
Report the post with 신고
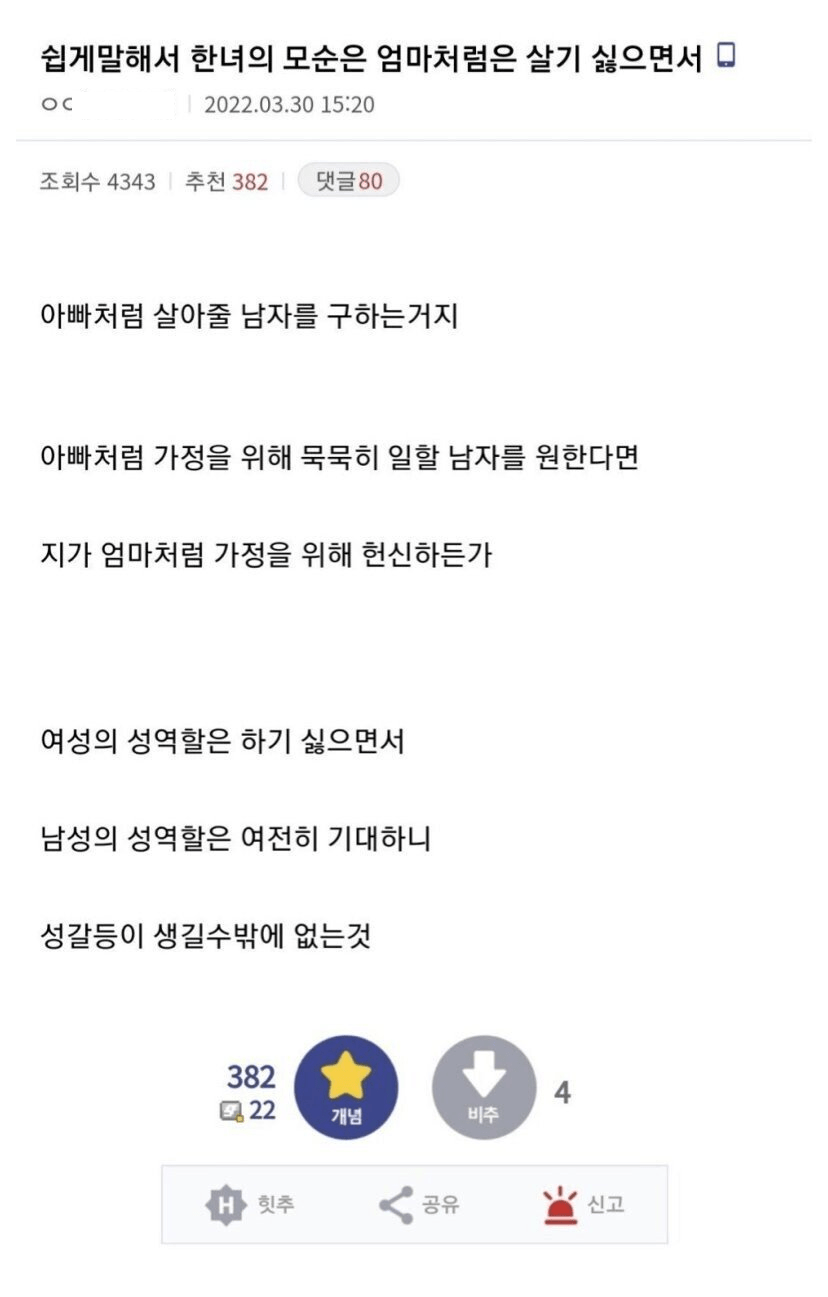coord(583,1204)
